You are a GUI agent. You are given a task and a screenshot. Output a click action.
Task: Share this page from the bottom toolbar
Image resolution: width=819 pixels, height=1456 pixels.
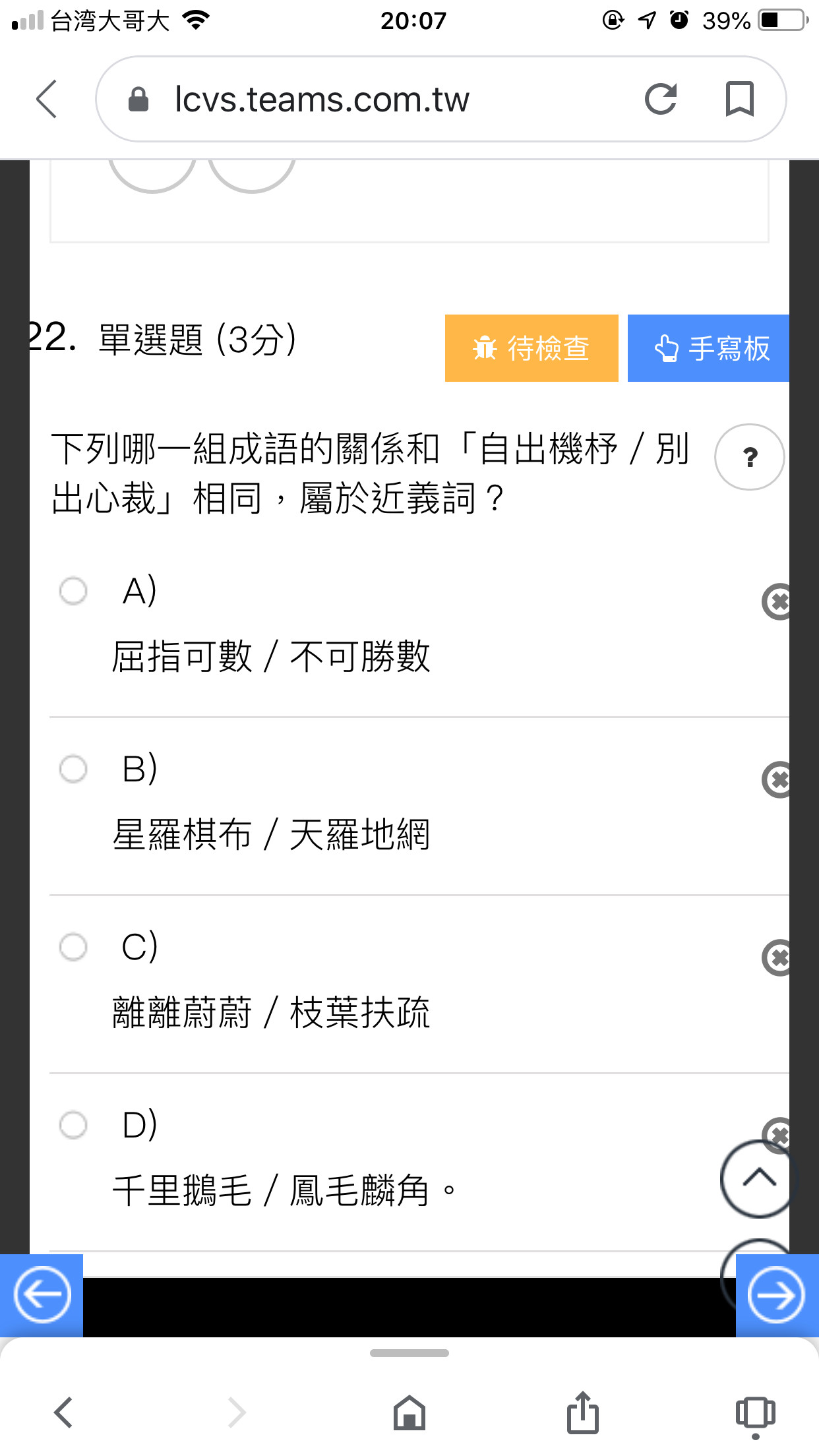[x=583, y=1412]
